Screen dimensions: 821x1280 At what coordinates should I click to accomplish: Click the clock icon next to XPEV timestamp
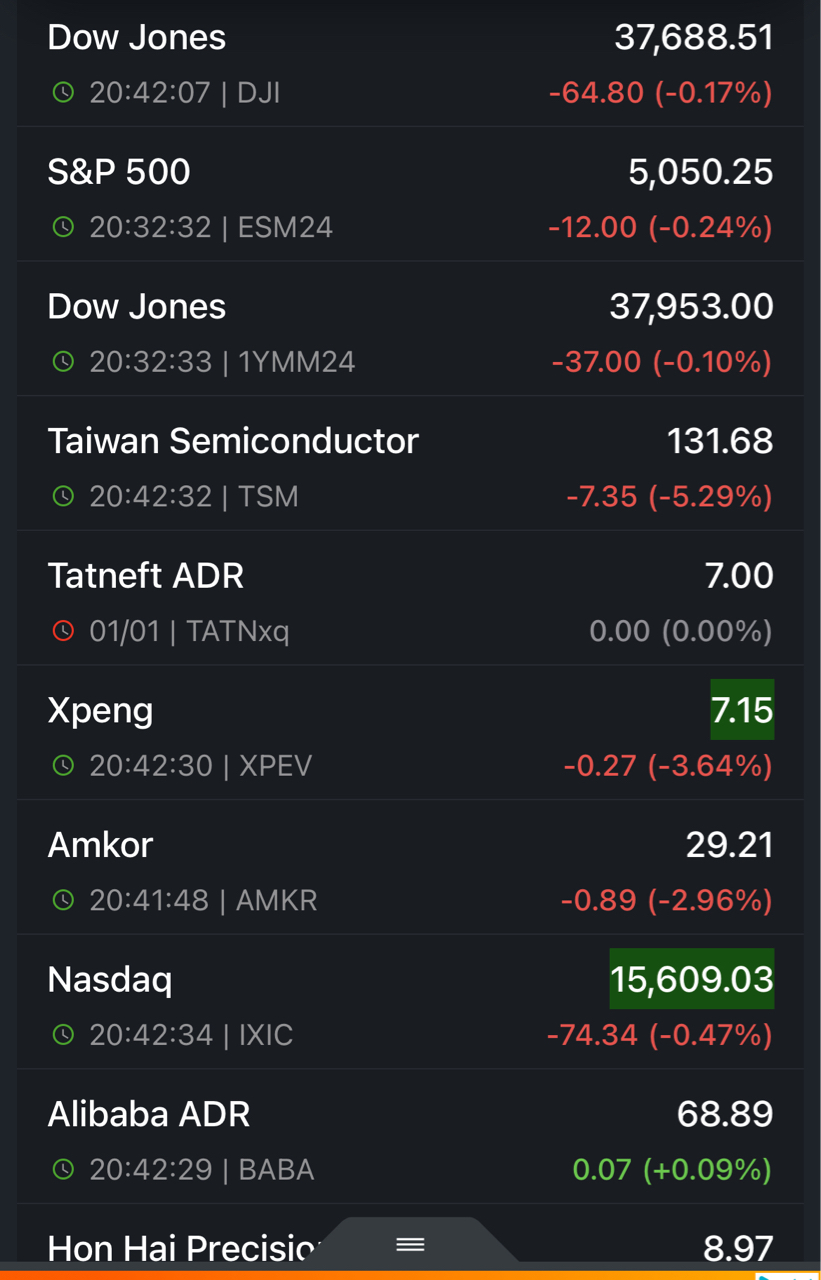pos(64,765)
